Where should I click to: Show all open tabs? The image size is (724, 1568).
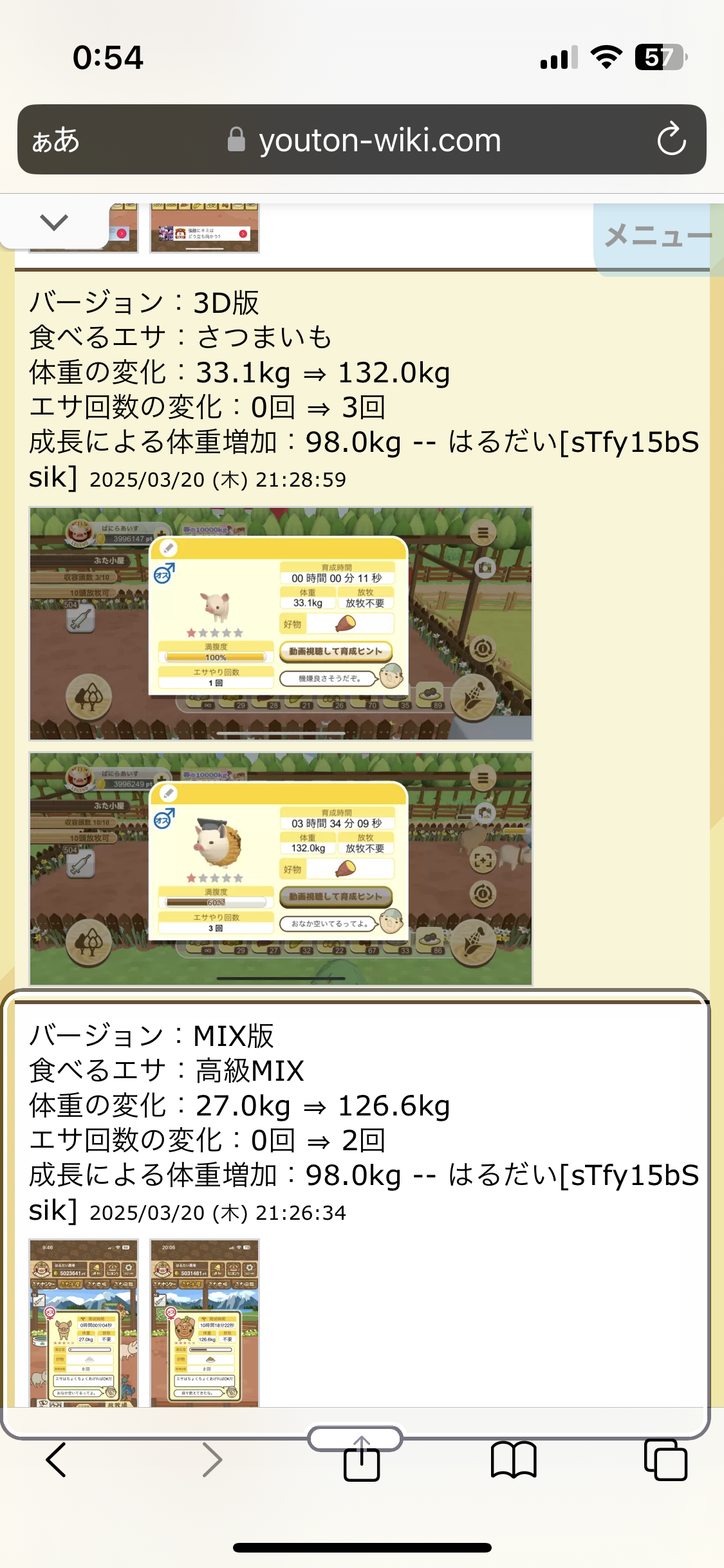665,1459
